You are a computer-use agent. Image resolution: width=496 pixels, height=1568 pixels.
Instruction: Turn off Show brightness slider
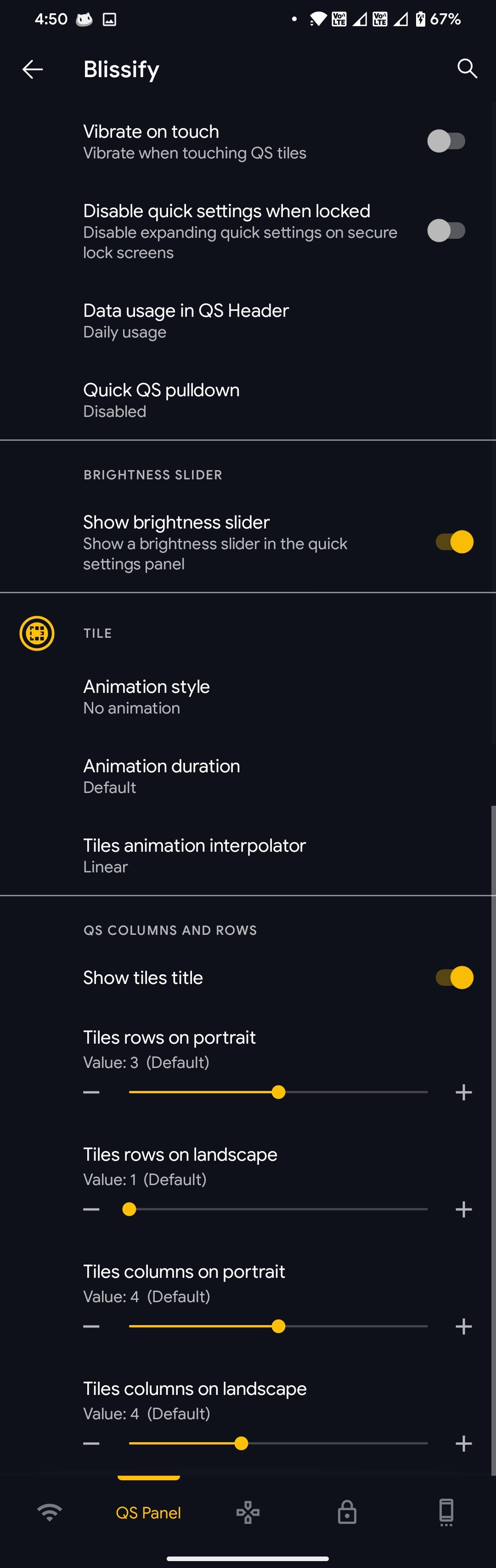454,542
